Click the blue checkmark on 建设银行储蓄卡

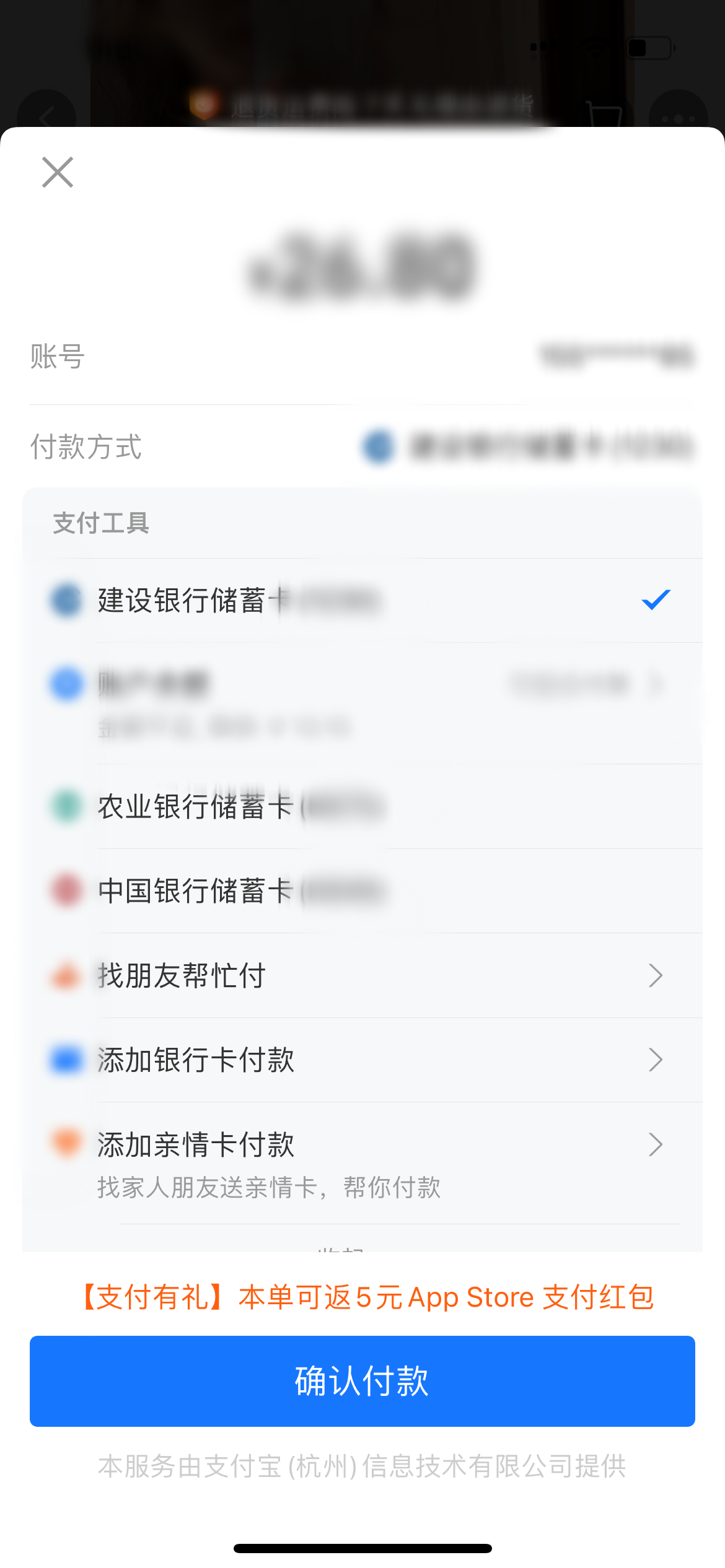click(655, 599)
